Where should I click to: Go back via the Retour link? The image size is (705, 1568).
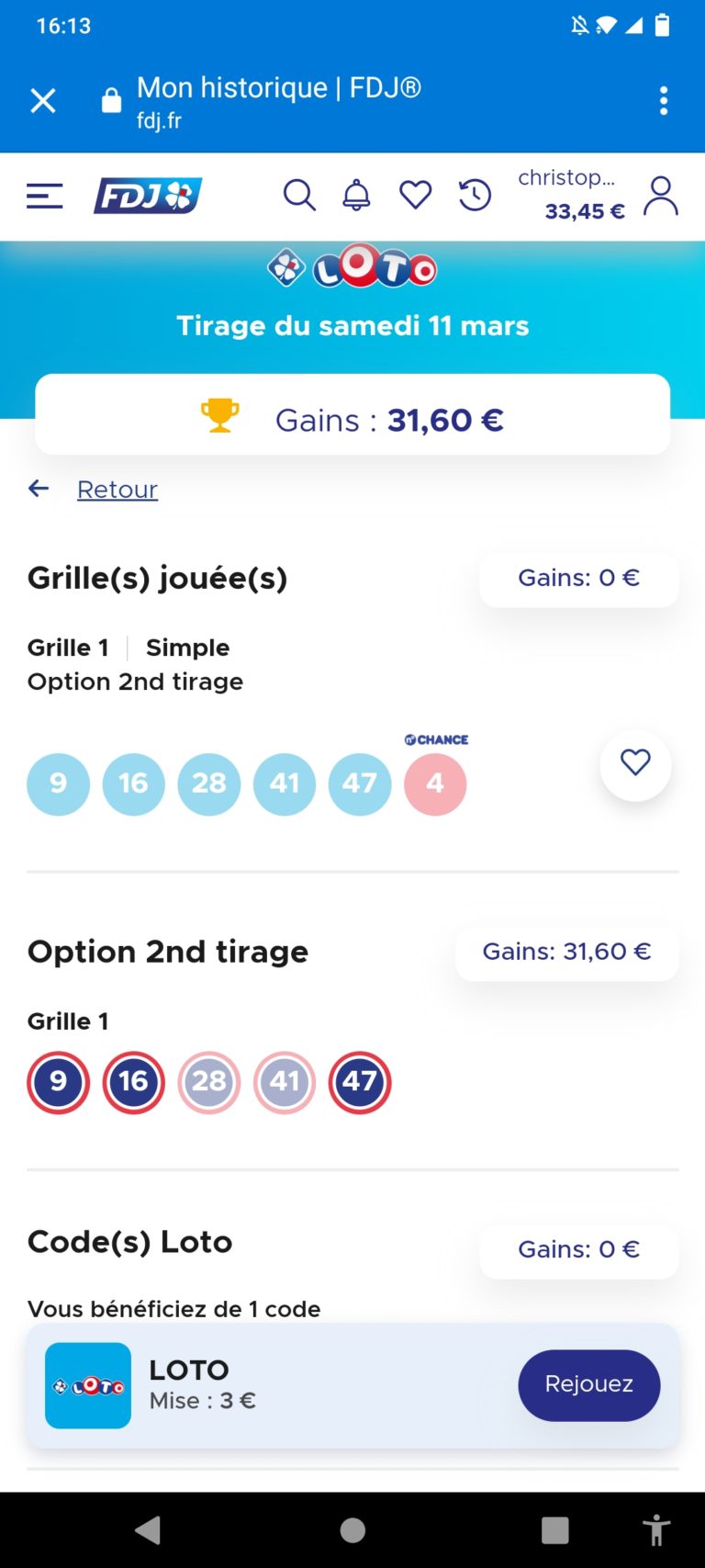[x=117, y=490]
